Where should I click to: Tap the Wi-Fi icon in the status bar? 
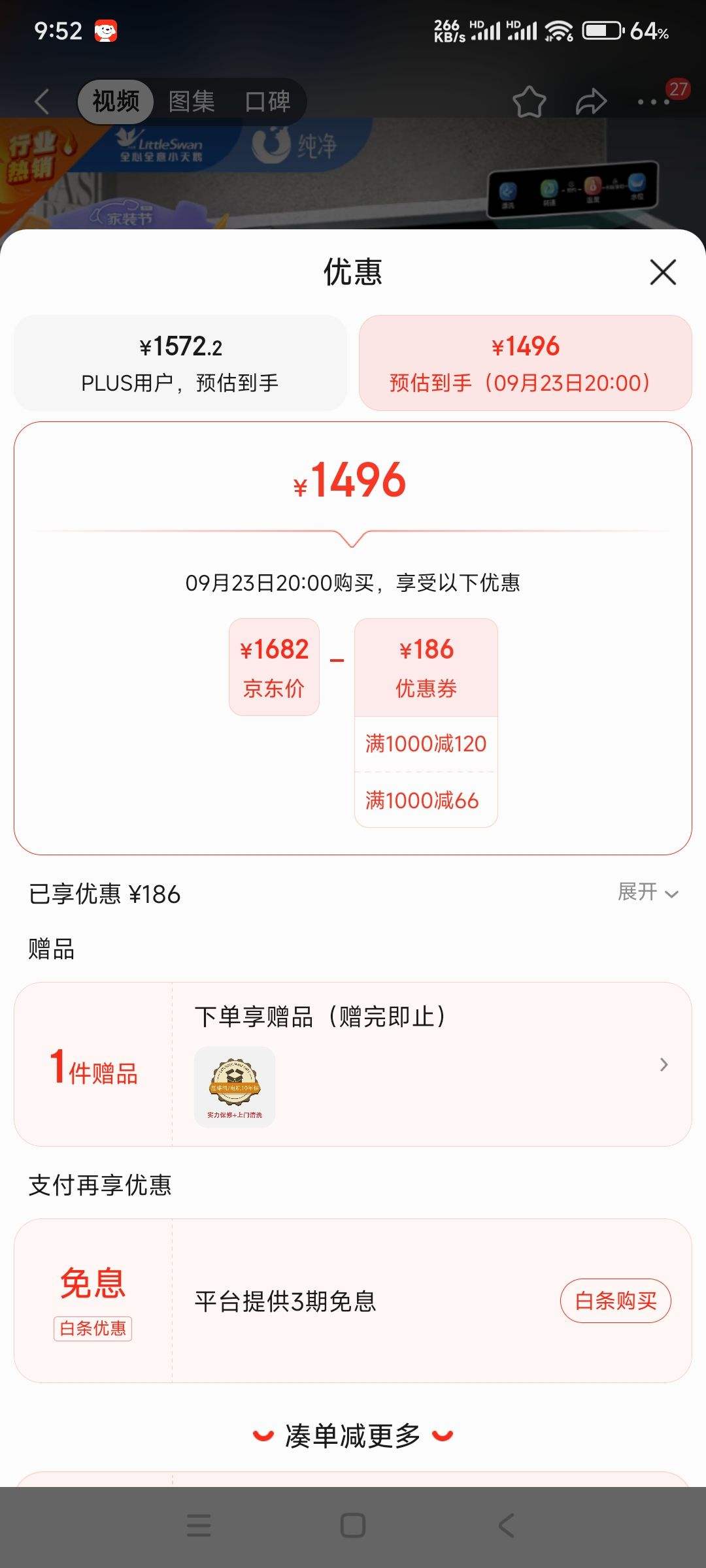(x=555, y=29)
